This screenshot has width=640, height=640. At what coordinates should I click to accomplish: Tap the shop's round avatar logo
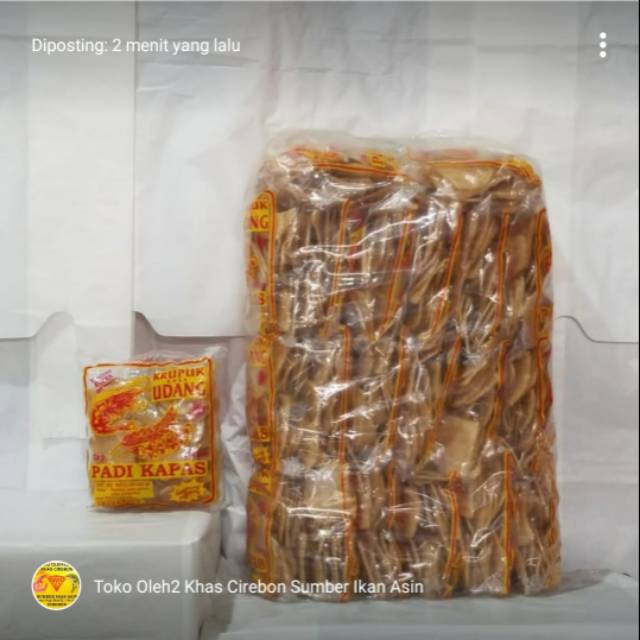pyautogui.click(x=56, y=586)
